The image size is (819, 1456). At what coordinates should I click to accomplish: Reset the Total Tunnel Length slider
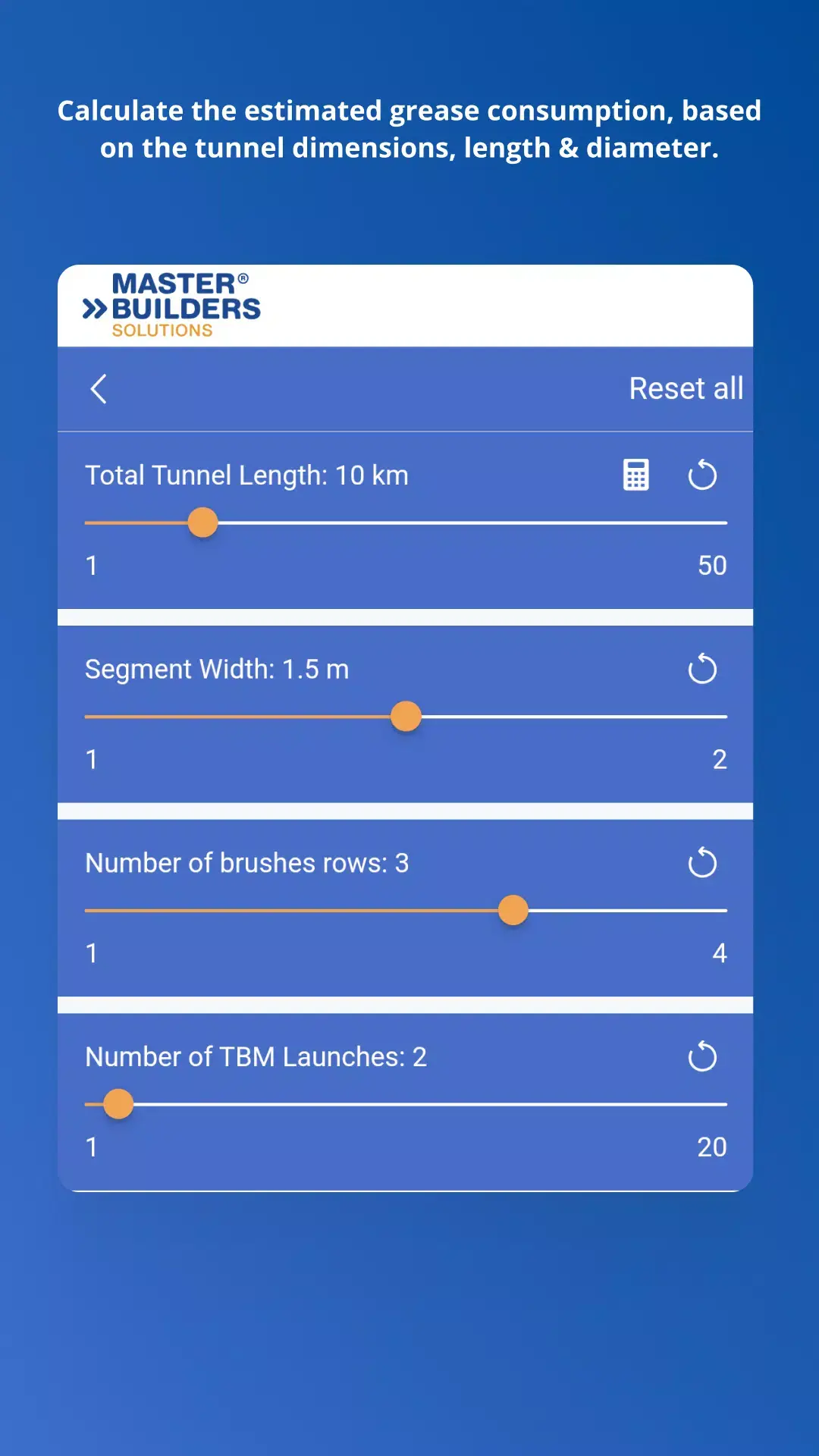[702, 475]
